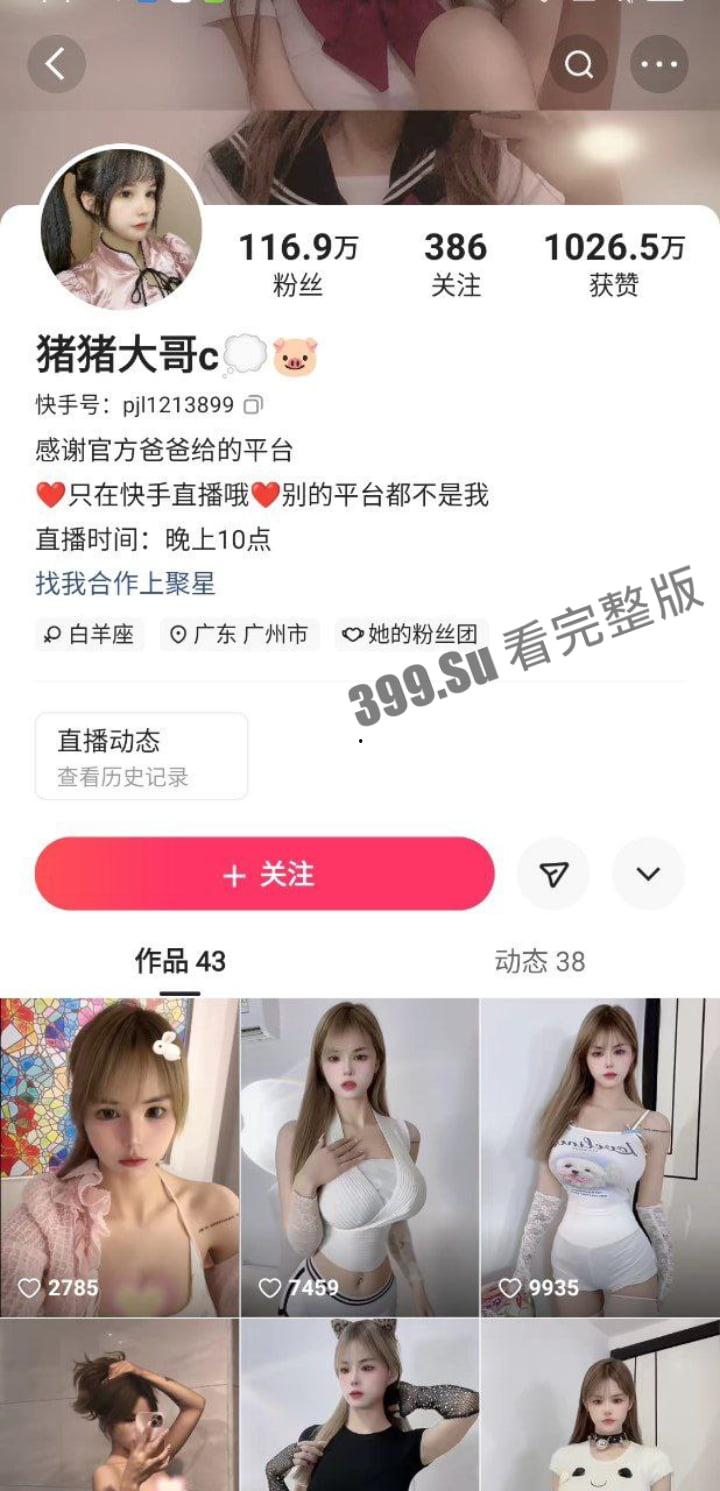This screenshot has width=720, height=1491.
Task: Expand the chevron-down button beside share
Action: click(649, 873)
